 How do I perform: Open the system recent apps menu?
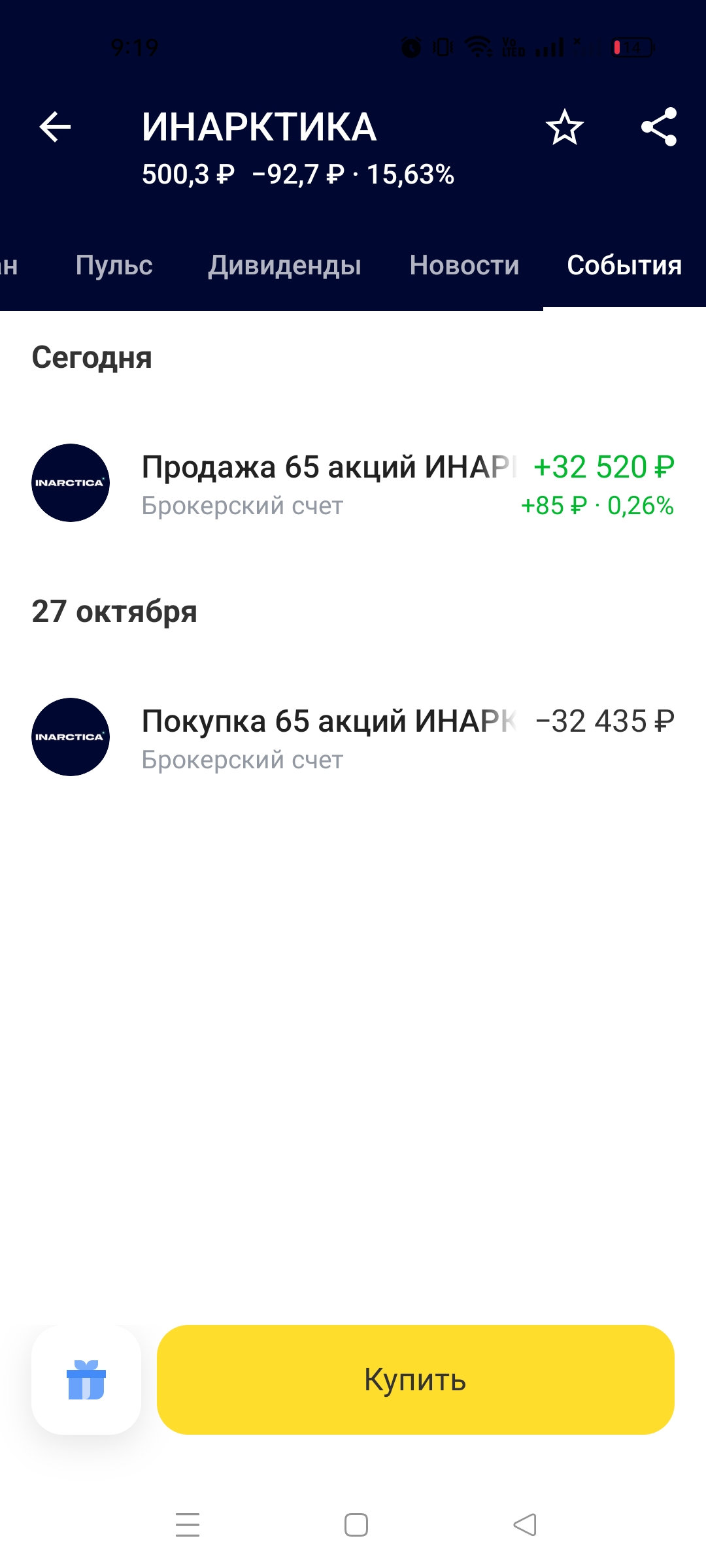188,1525
